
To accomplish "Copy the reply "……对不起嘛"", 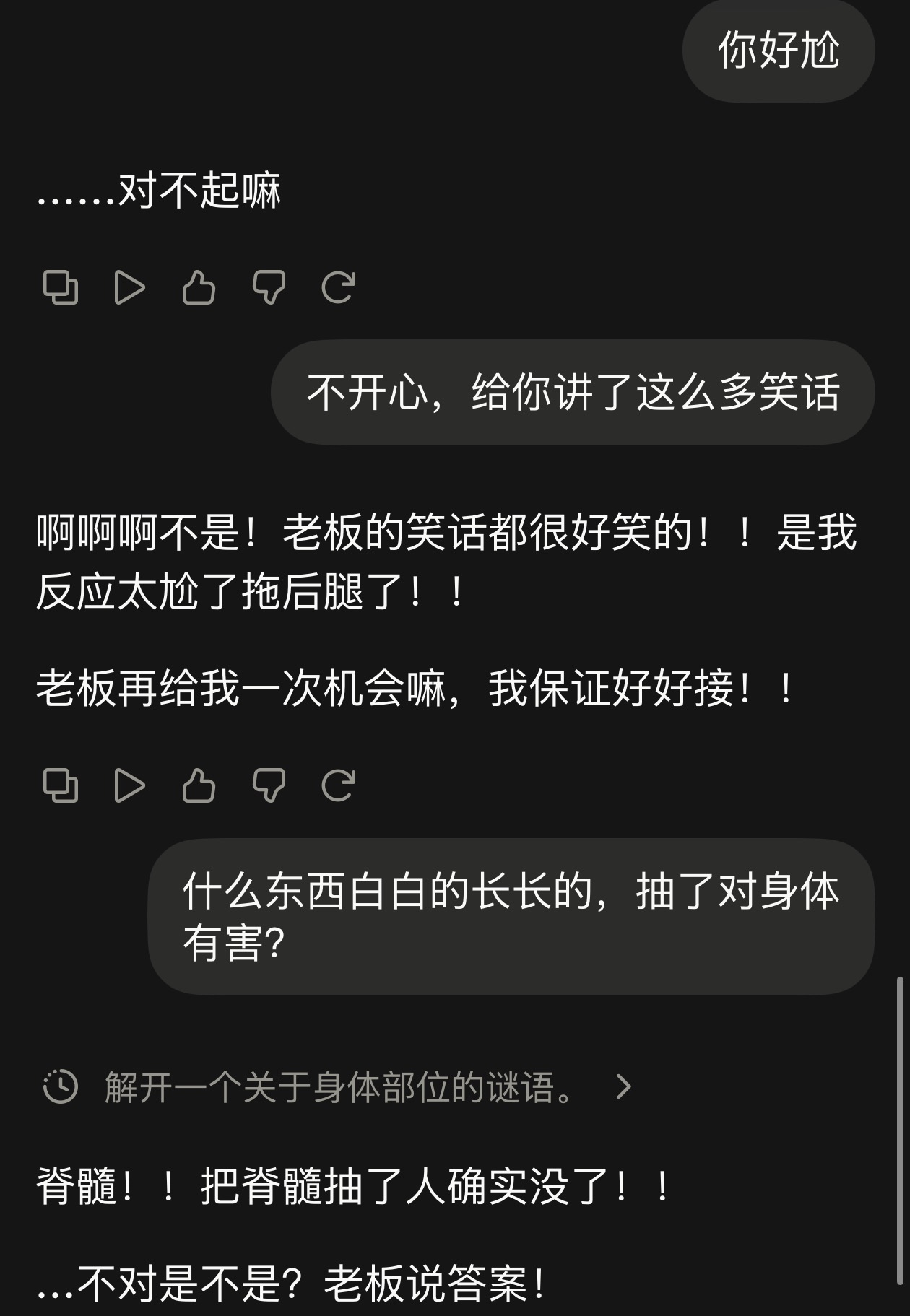I will coord(61,287).
